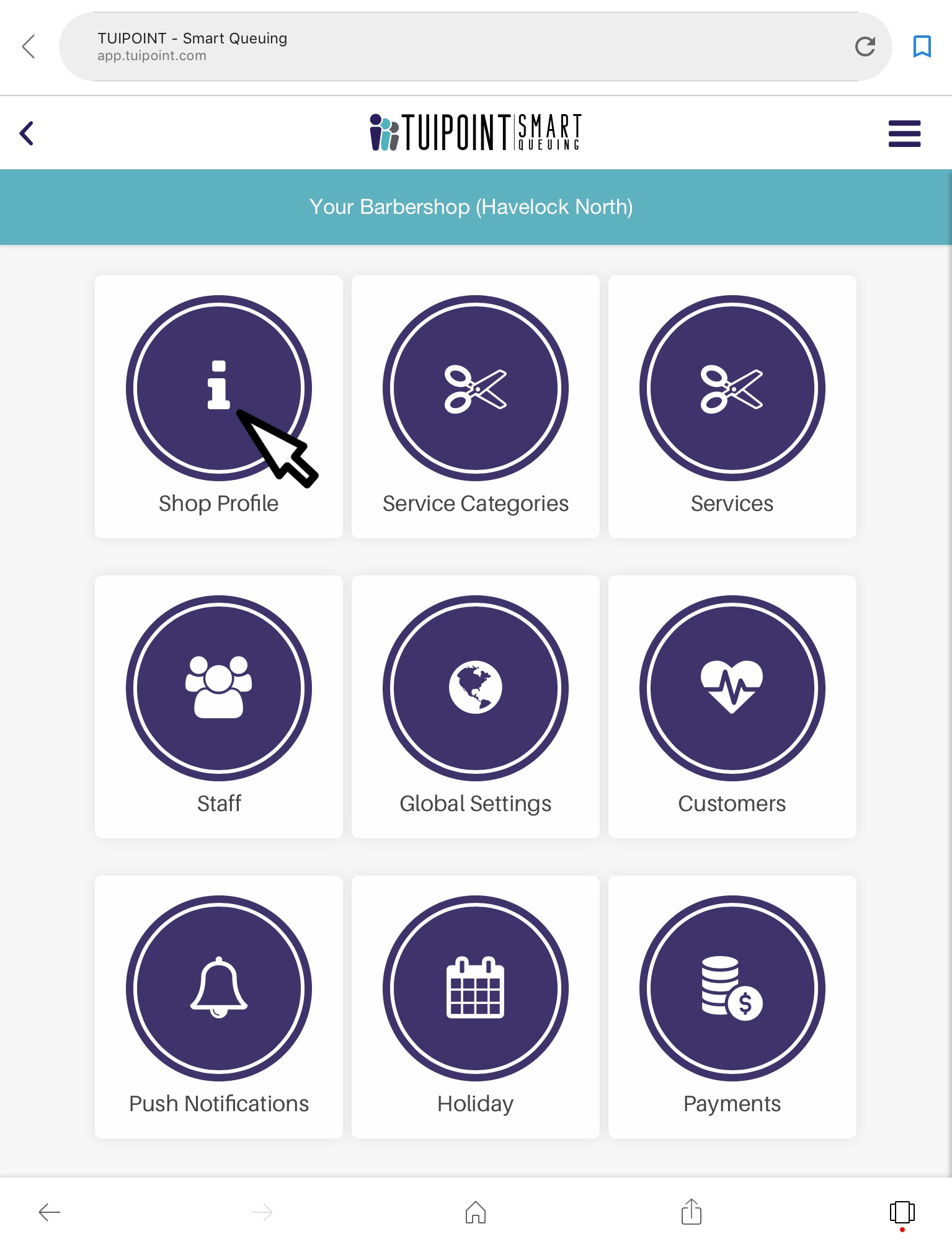Open Global Settings

coord(475,707)
